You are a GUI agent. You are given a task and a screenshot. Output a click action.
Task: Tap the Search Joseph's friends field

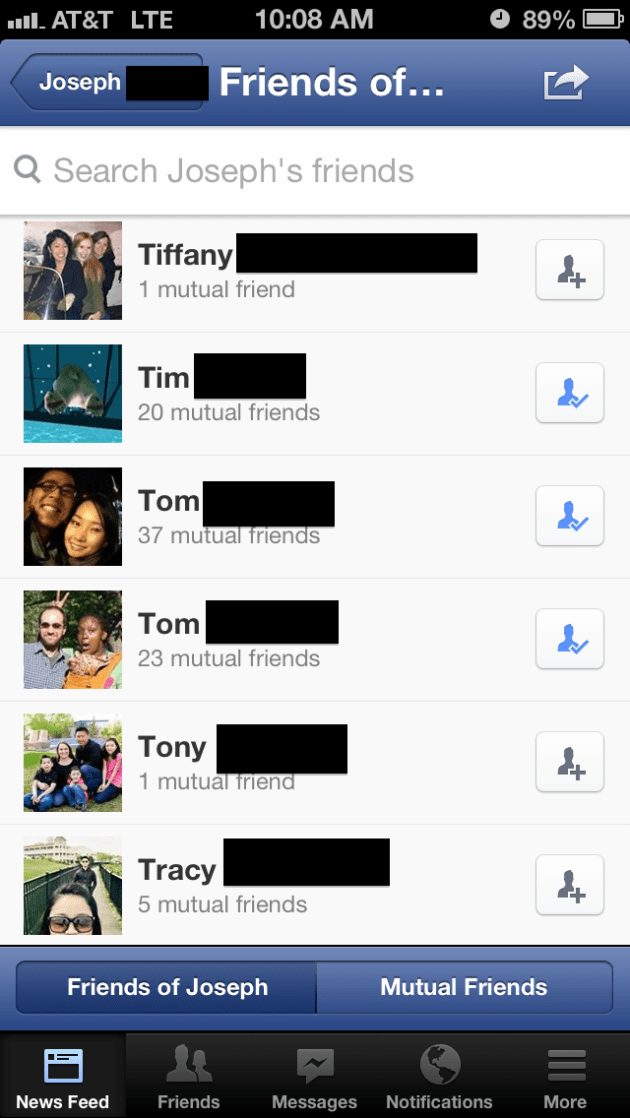pos(315,171)
